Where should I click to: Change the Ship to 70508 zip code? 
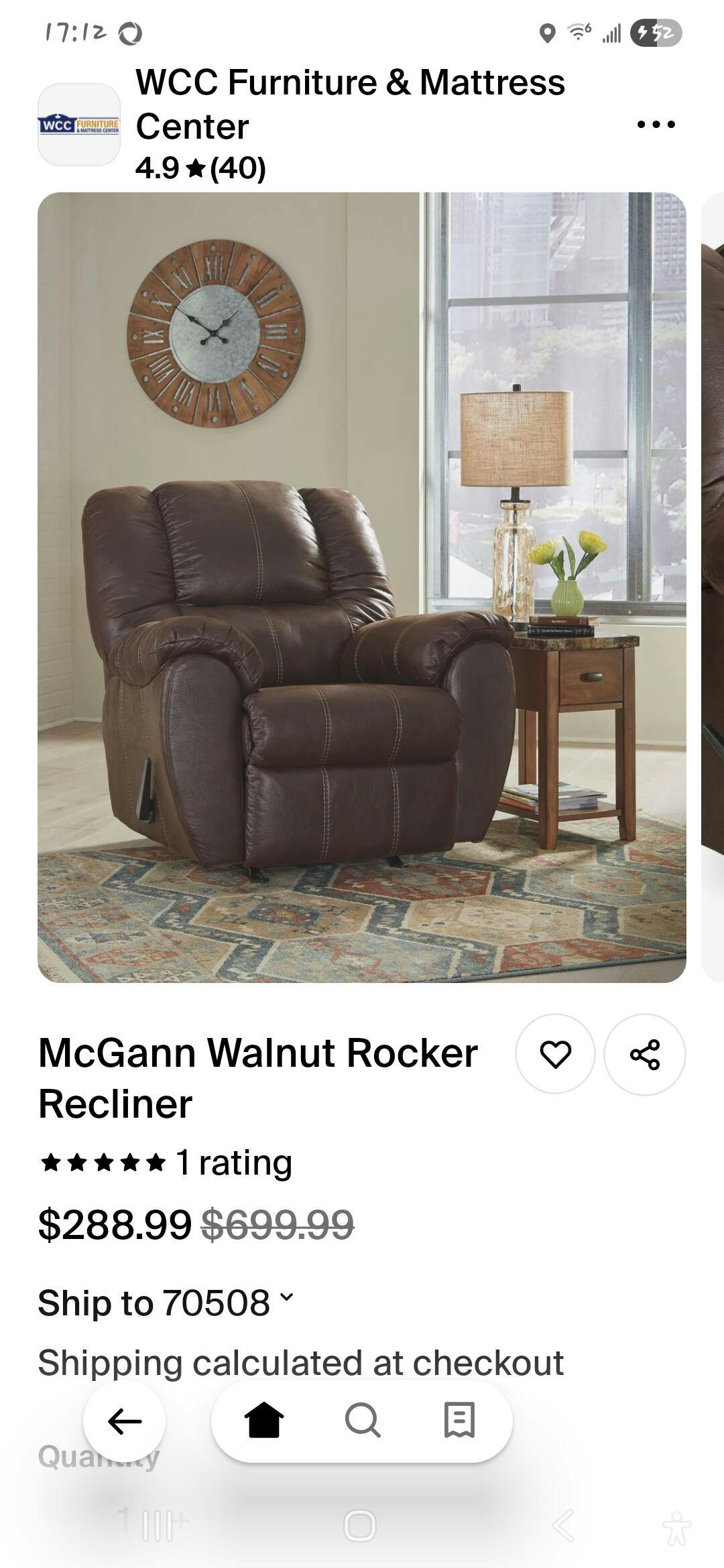click(166, 1302)
